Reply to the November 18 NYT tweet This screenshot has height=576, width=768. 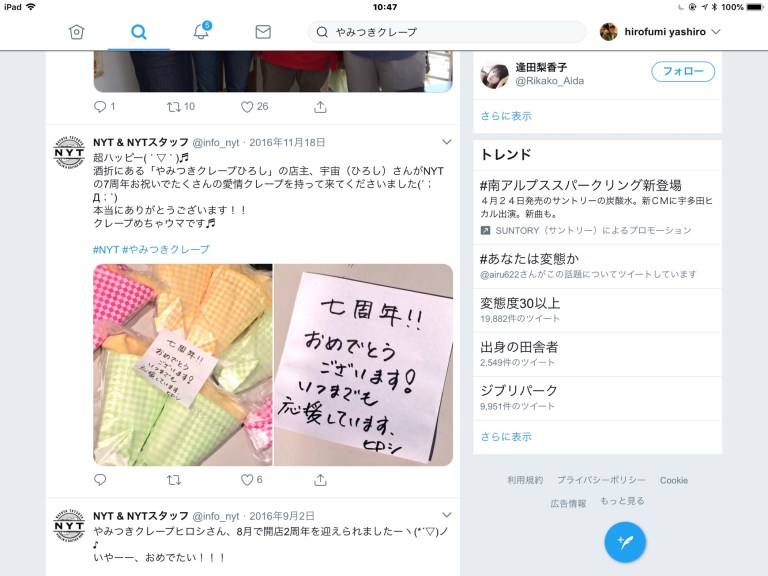pos(100,480)
